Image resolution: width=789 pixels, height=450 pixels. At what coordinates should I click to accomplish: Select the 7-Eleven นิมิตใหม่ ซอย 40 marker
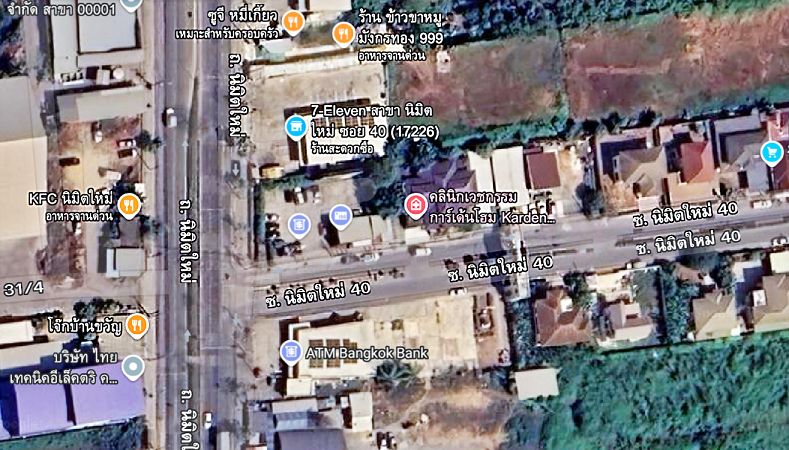click(295, 127)
